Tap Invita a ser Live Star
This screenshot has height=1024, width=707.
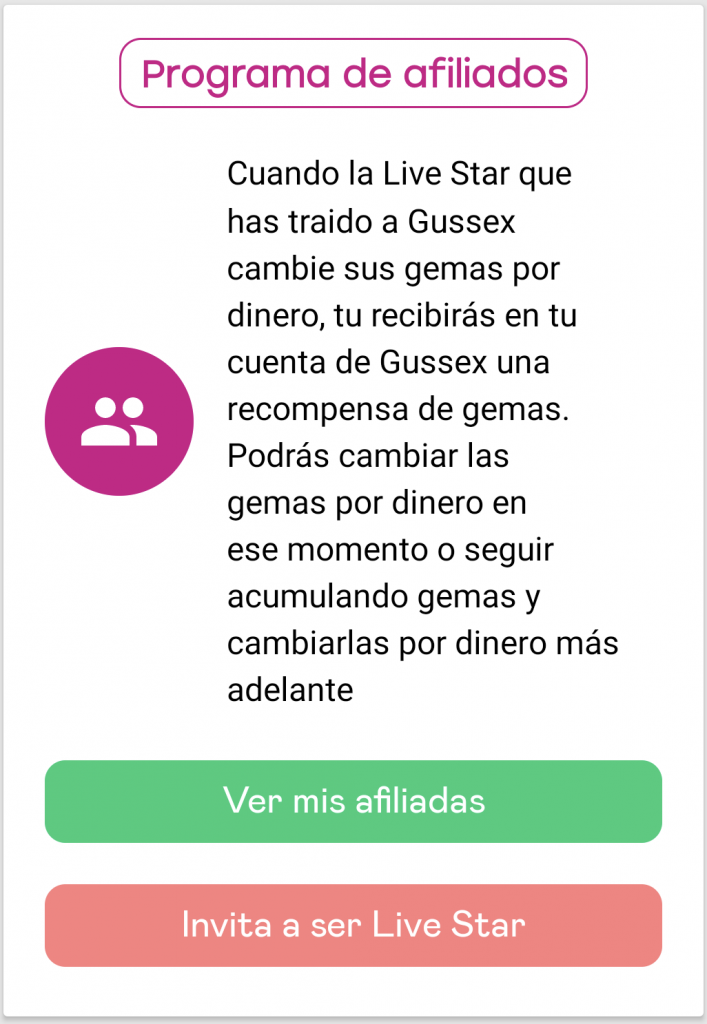[x=353, y=925]
